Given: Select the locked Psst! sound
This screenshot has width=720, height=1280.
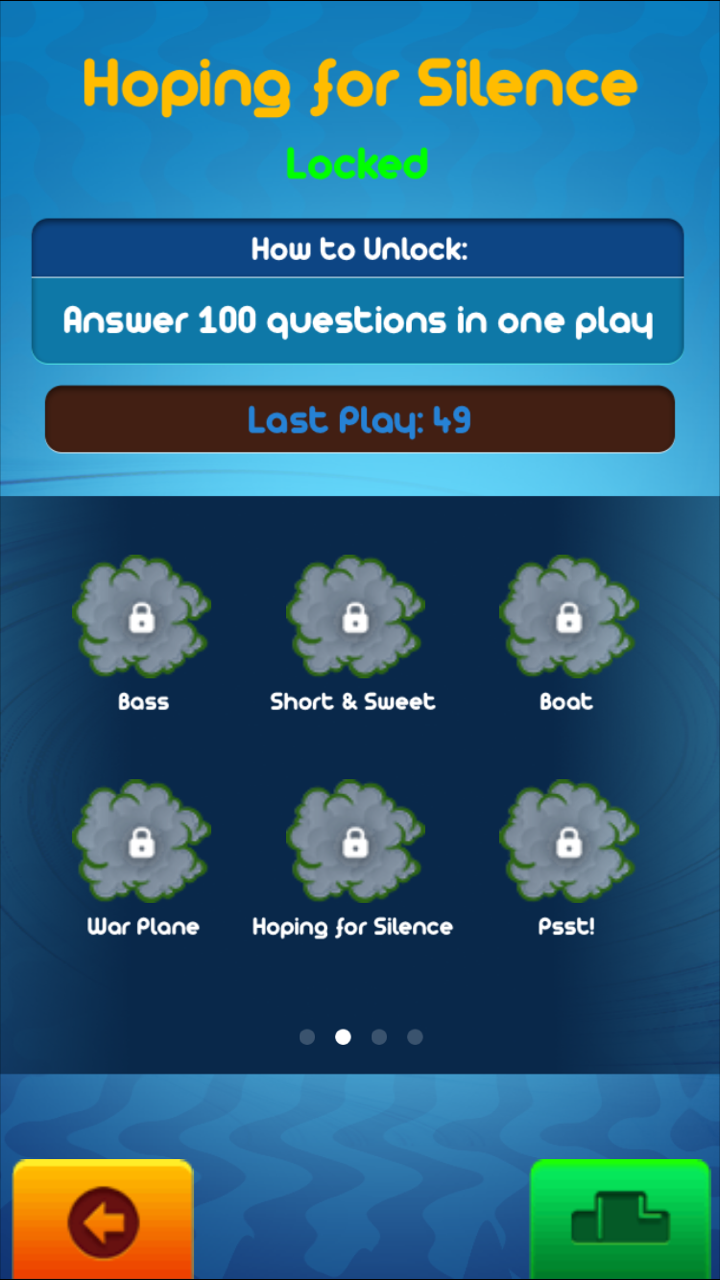Looking at the screenshot, I should (569, 843).
